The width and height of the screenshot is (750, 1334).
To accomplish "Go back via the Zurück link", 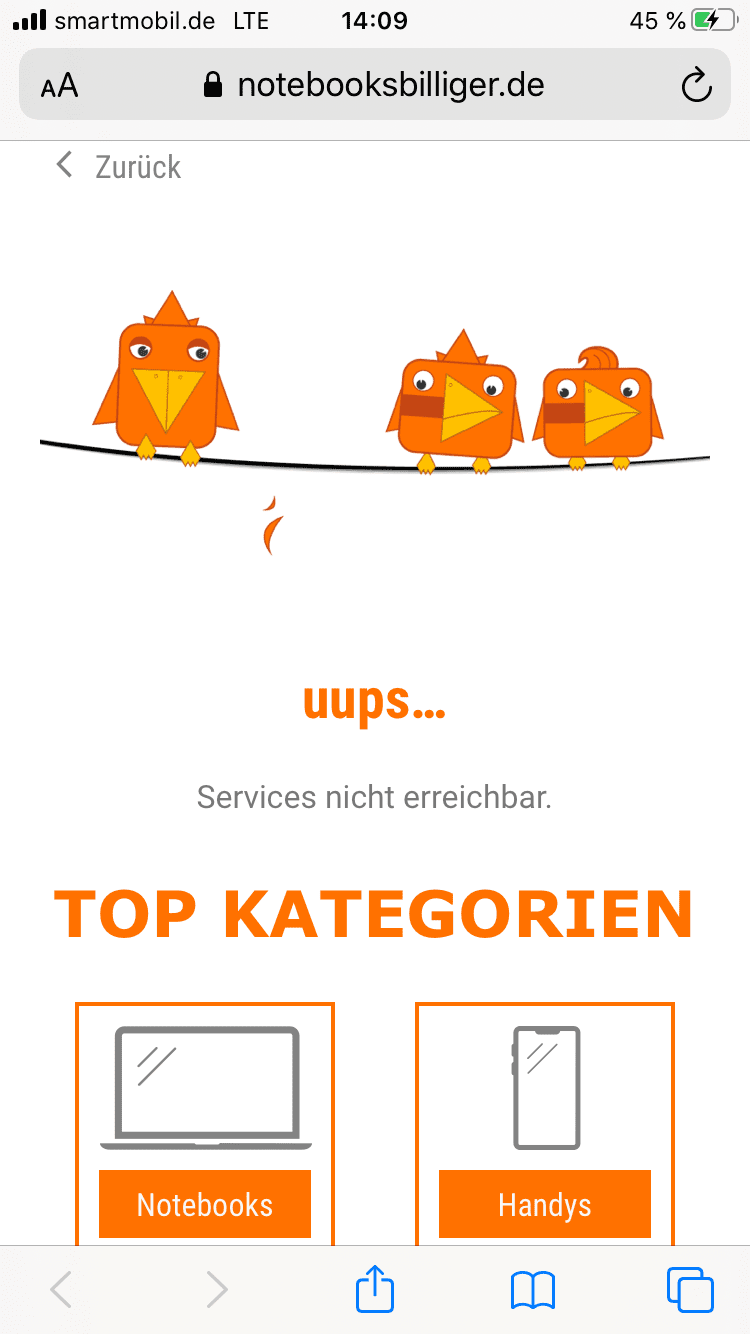I will pos(118,166).
